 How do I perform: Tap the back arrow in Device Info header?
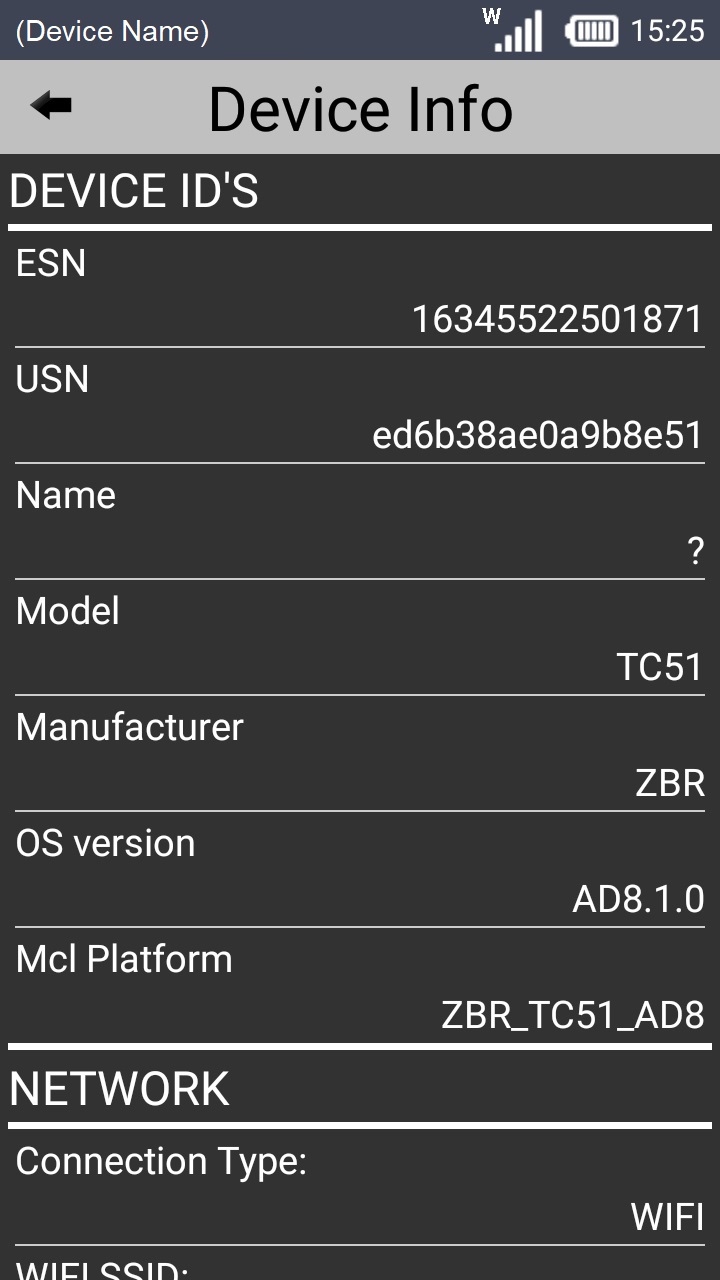51,106
